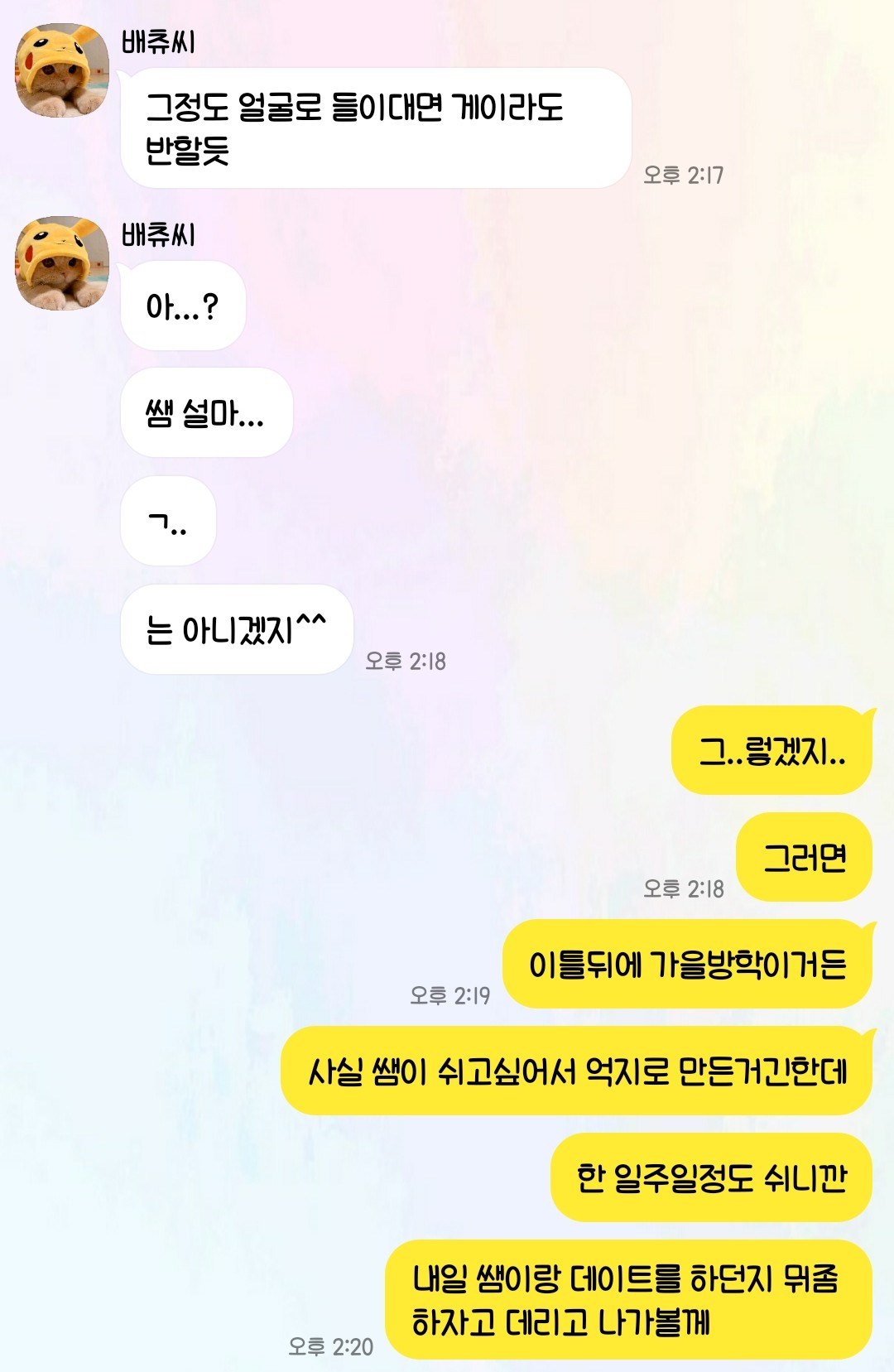894x1372 pixels.
Task: Open 배츄씨's avatar beside the '그정도 얼굴로' message
Action: (x=62, y=71)
